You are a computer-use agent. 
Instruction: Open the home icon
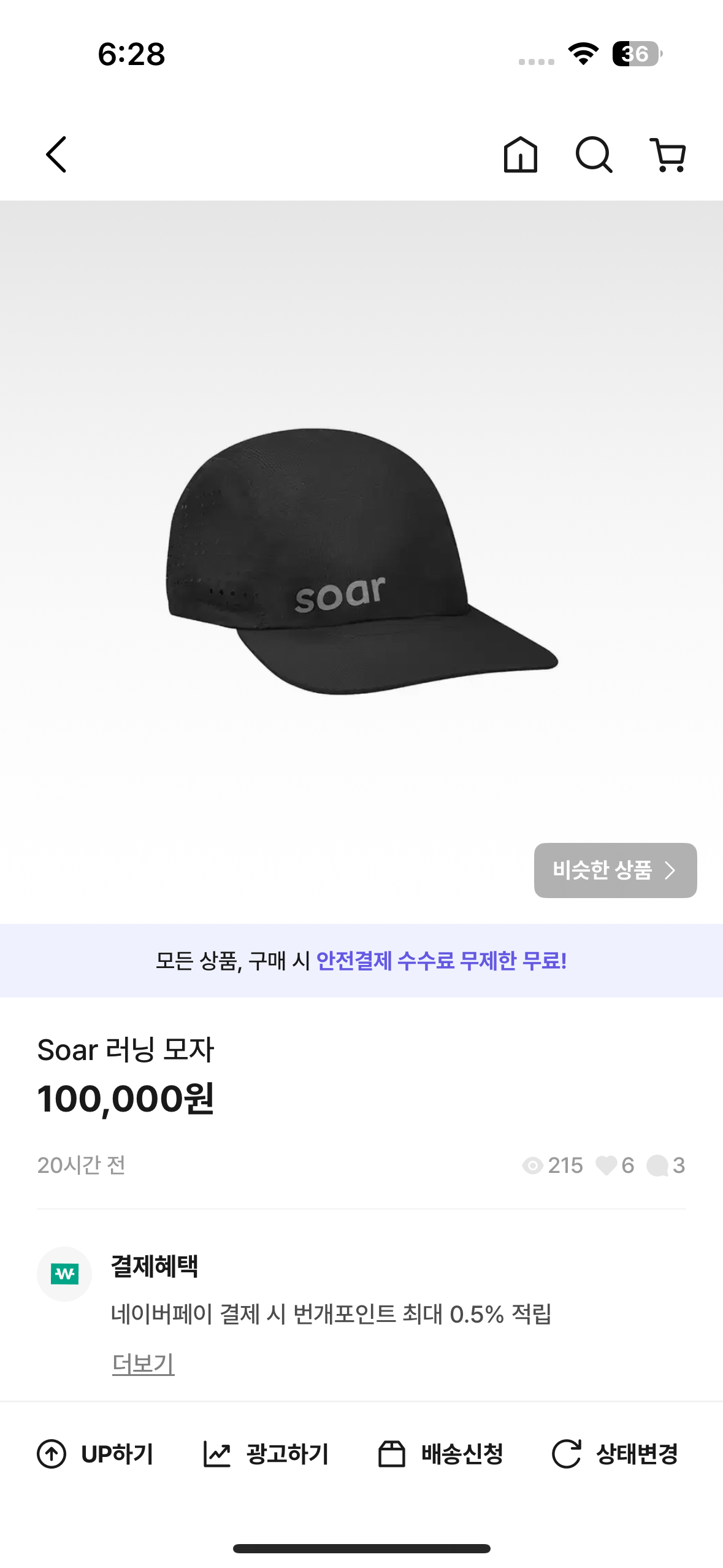pos(520,155)
